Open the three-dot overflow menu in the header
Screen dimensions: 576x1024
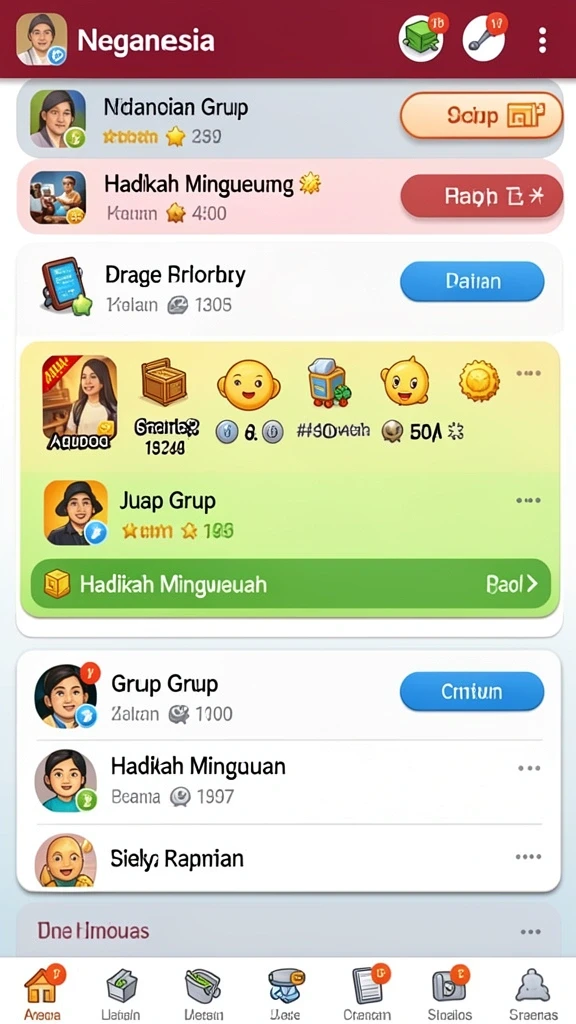click(x=542, y=40)
